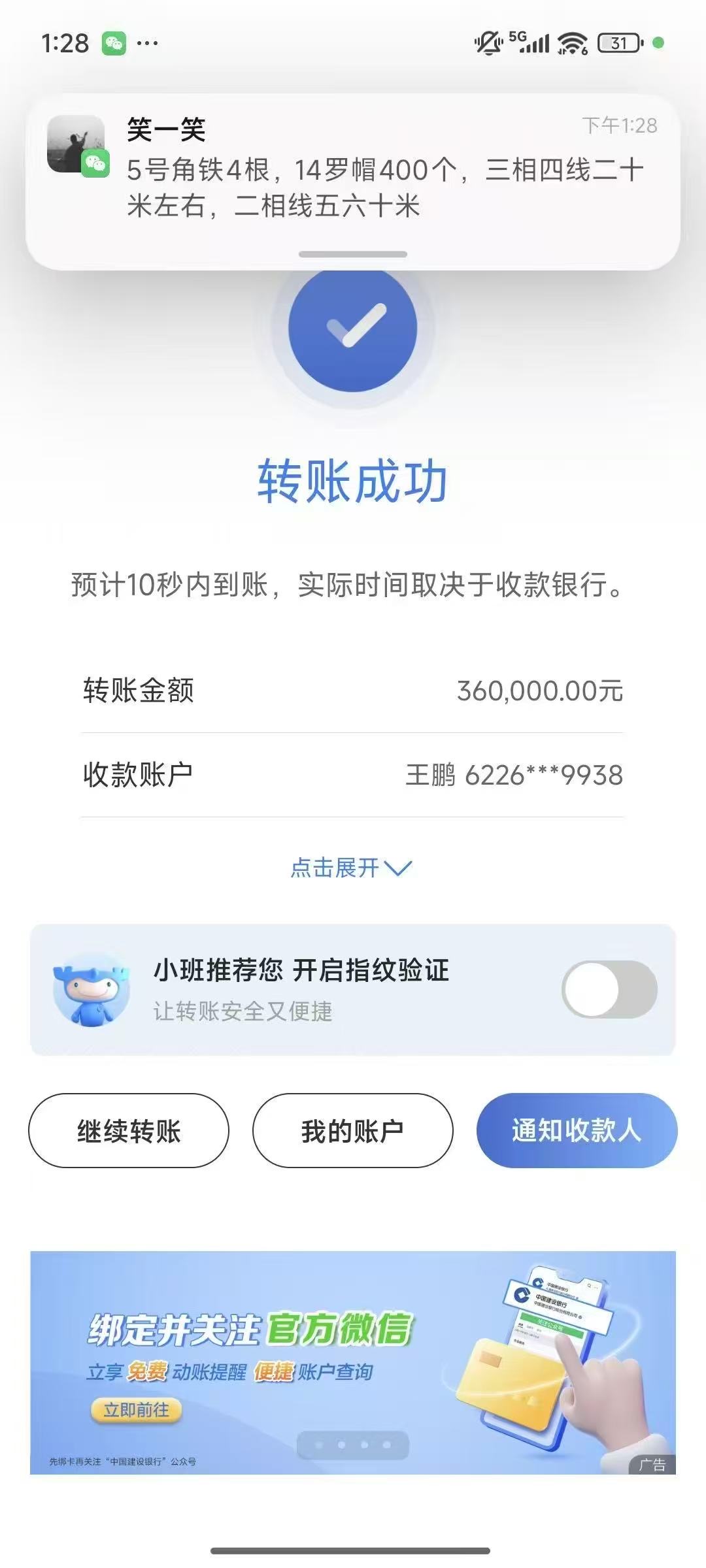Notify the payee with 通知收款人
Image resolution: width=706 pixels, height=1568 pixels.
tap(577, 1131)
